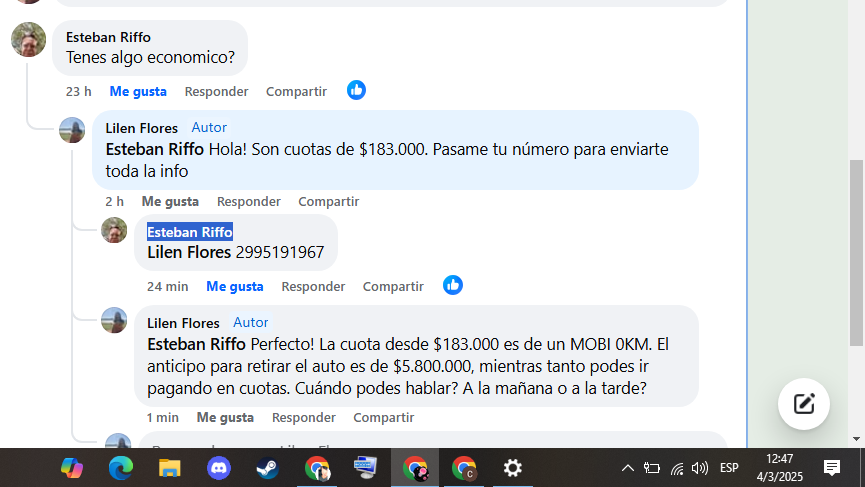Open highlighted Esteban Riffo profile name
Image resolution: width=865 pixels, height=487 pixels.
point(190,232)
